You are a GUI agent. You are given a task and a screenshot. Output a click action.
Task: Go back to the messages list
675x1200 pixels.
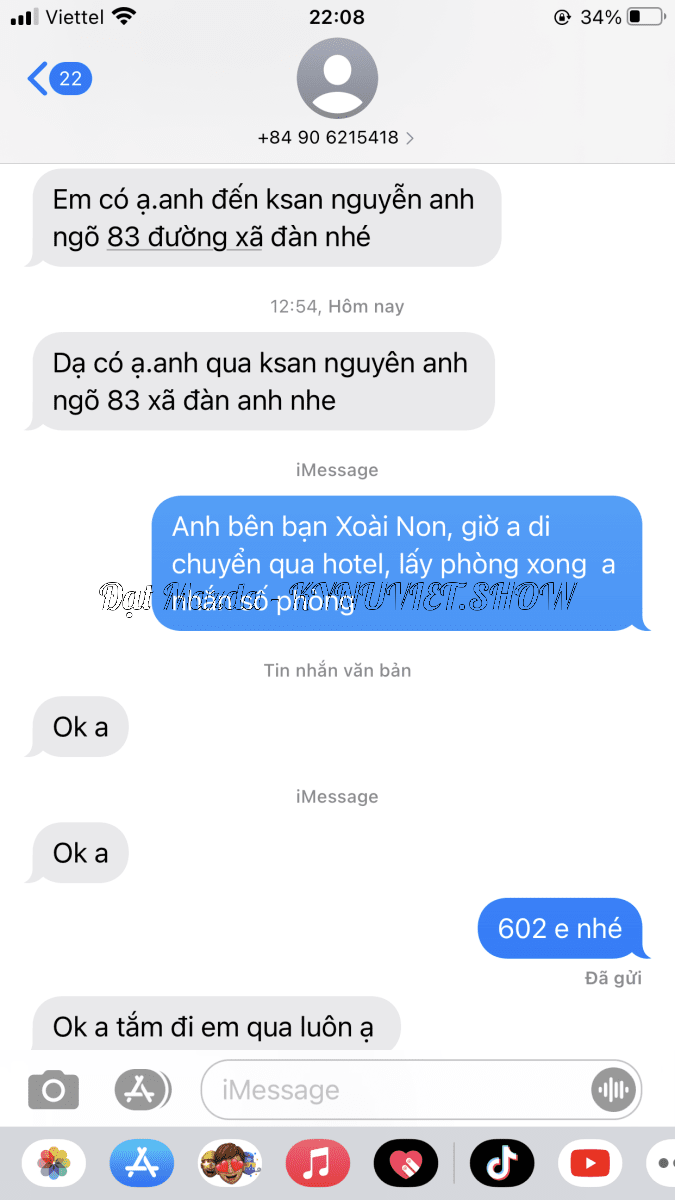60,78
